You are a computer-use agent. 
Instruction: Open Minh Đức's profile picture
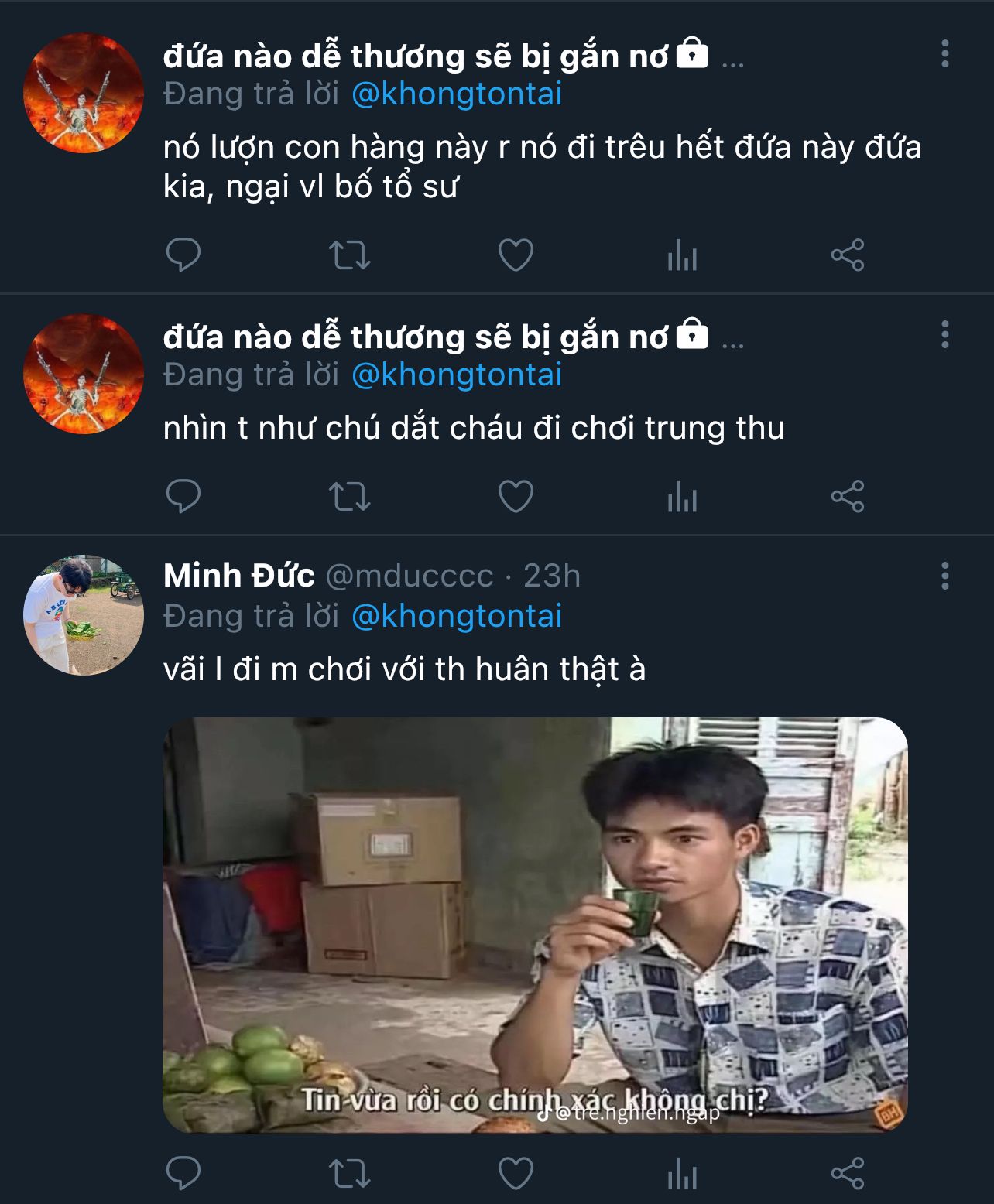tap(84, 615)
